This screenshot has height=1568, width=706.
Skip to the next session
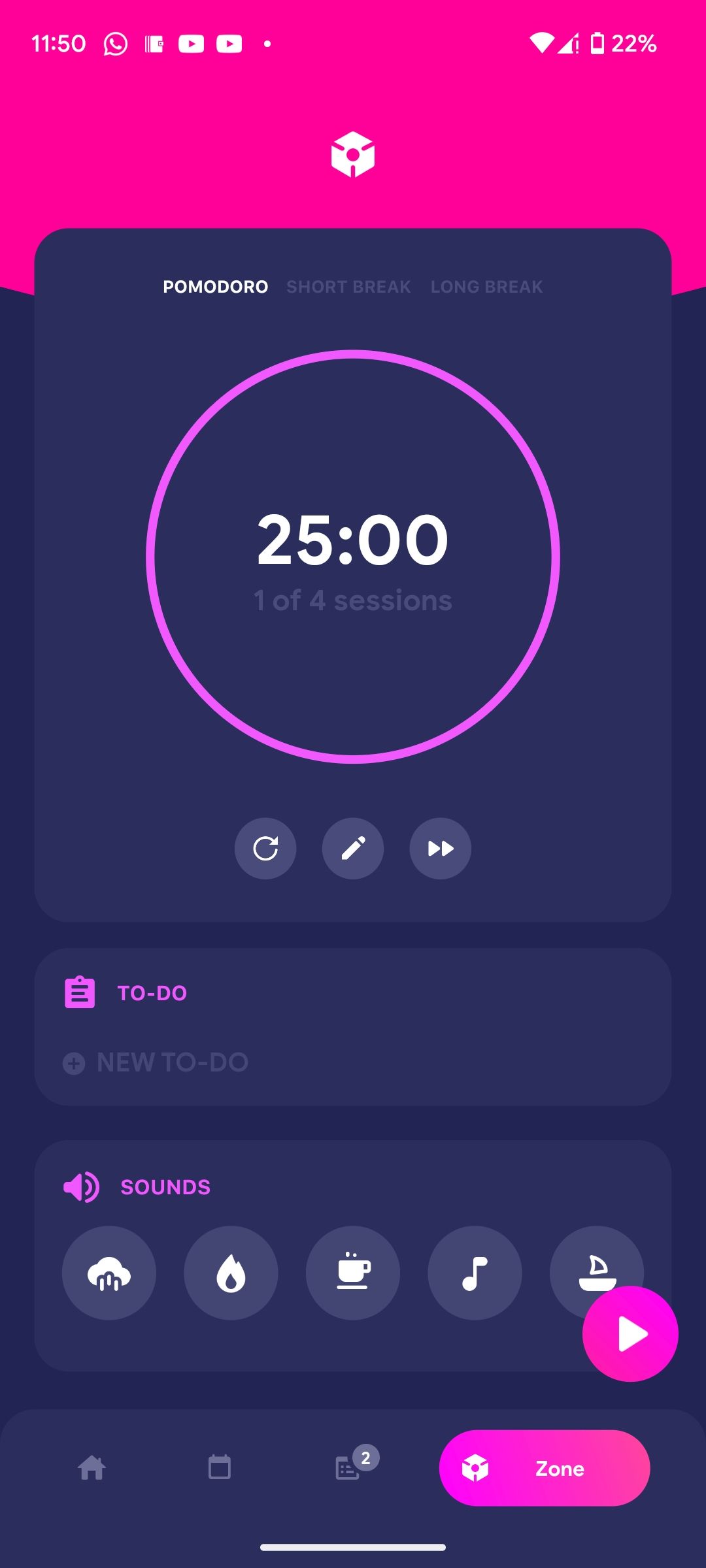(x=440, y=849)
